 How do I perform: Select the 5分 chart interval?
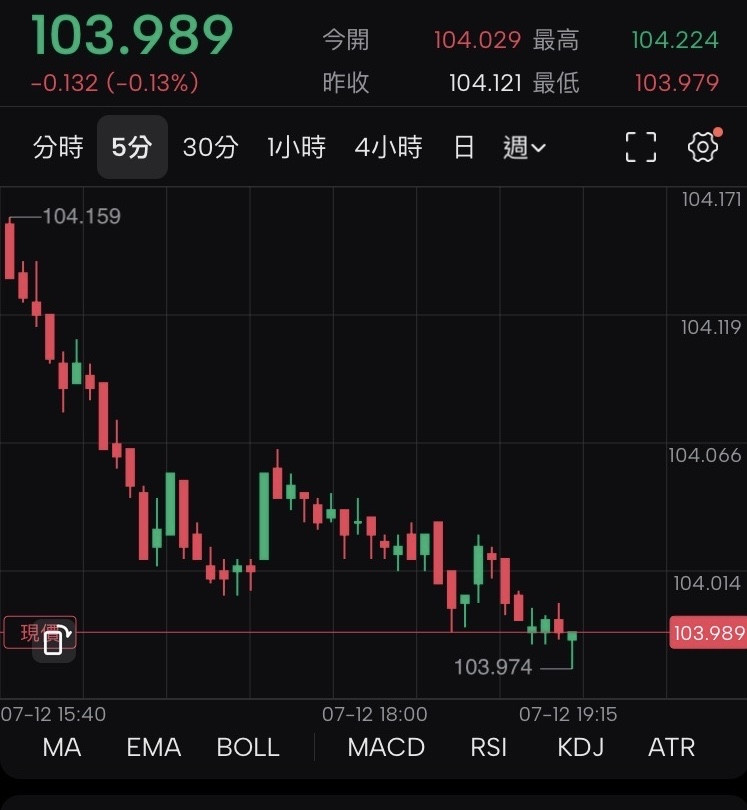(x=132, y=148)
